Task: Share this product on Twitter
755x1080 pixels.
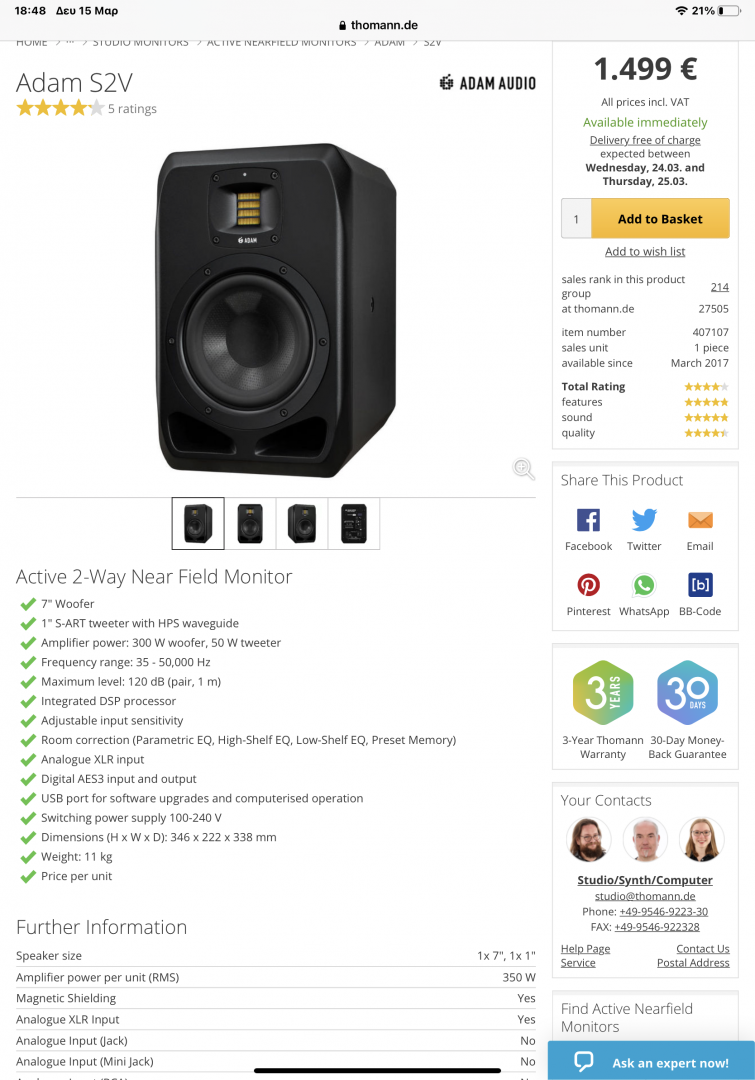Action: tap(644, 530)
